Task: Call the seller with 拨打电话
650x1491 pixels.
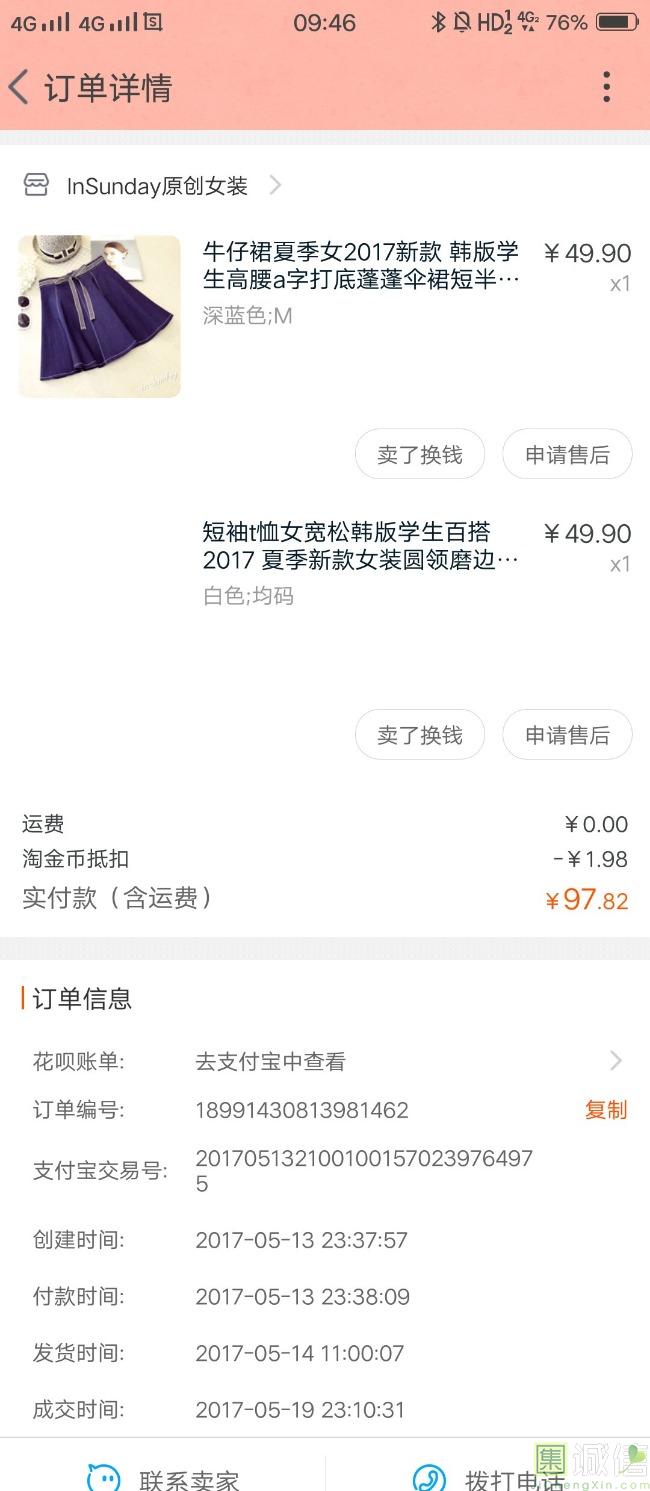Action: (x=488, y=1477)
